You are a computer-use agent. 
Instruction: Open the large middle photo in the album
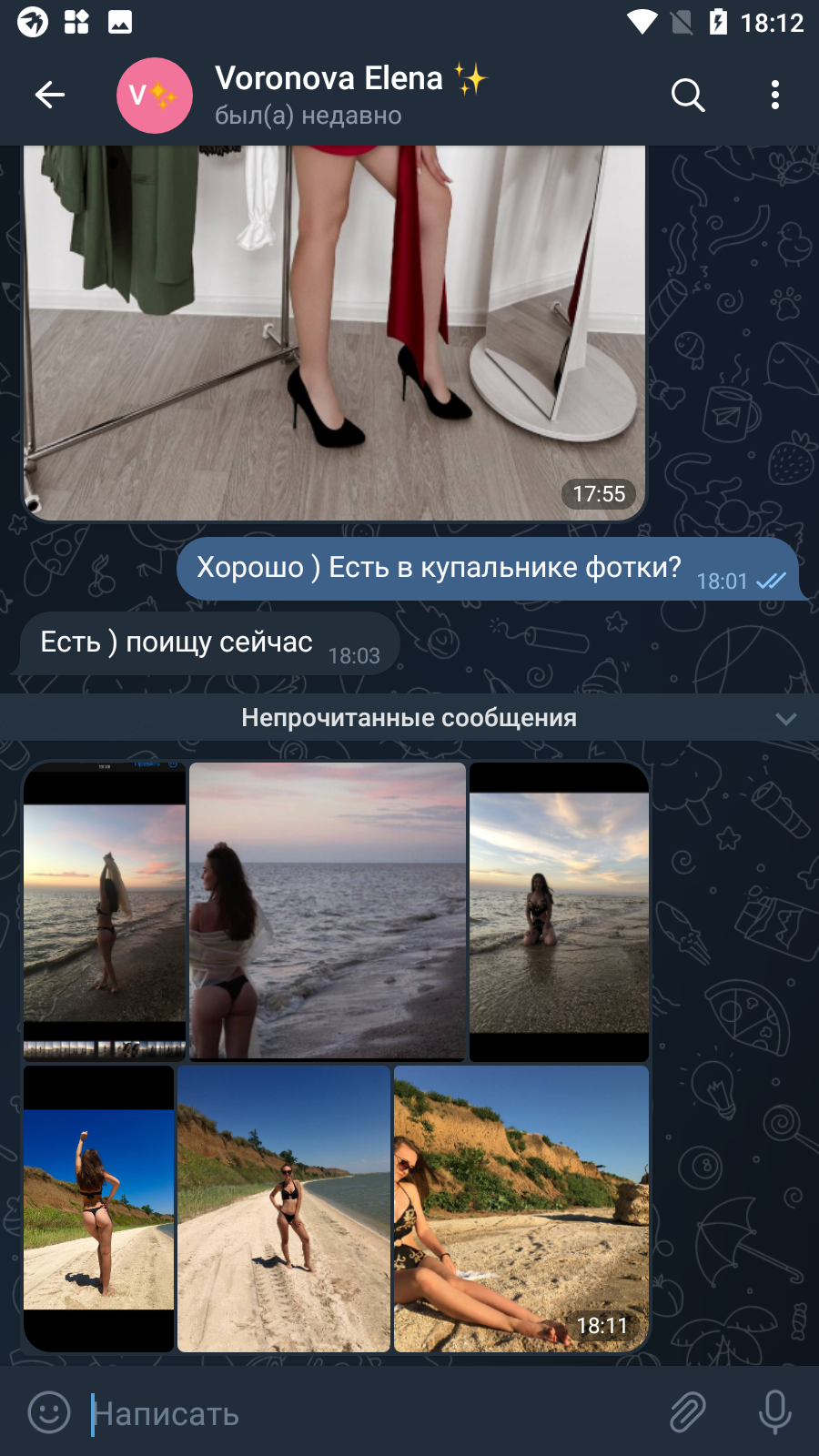(328, 912)
